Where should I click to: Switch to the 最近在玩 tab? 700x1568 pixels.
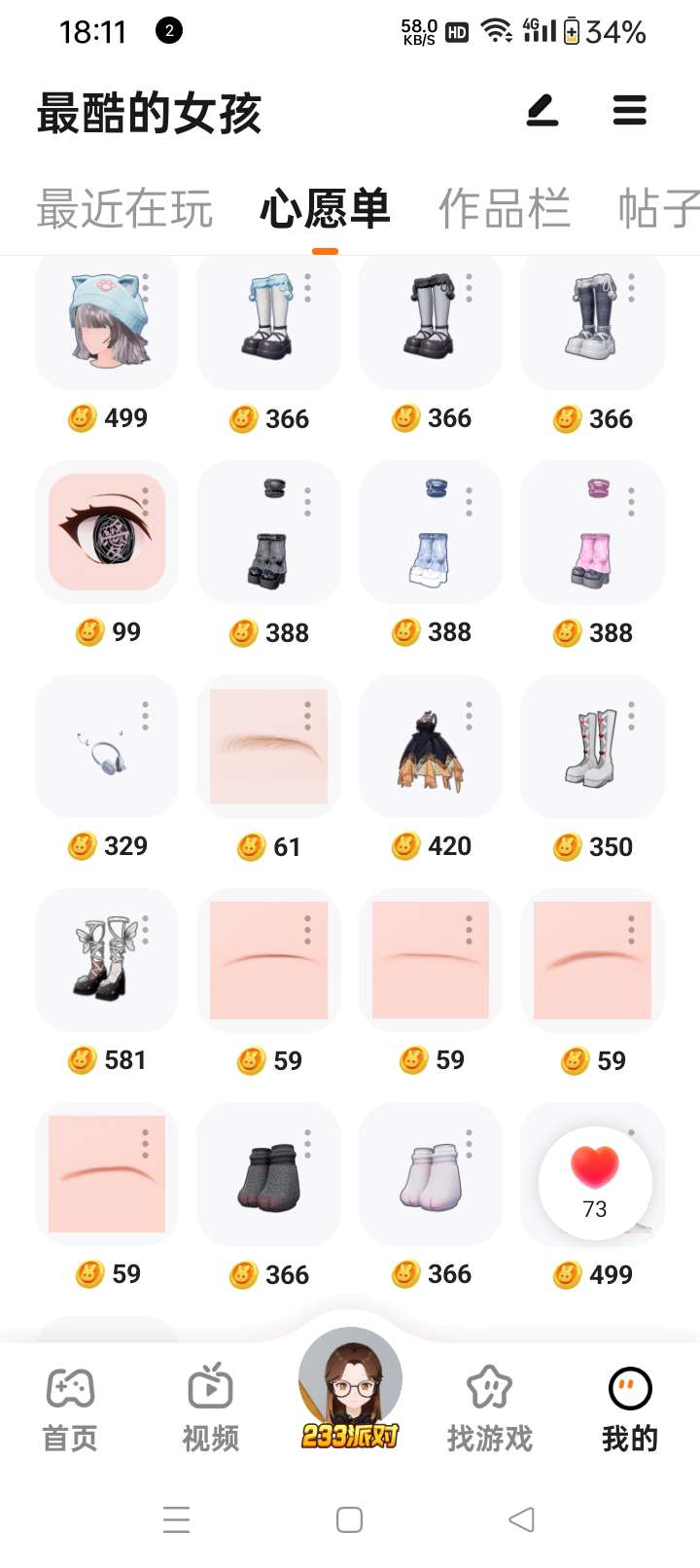(x=124, y=209)
